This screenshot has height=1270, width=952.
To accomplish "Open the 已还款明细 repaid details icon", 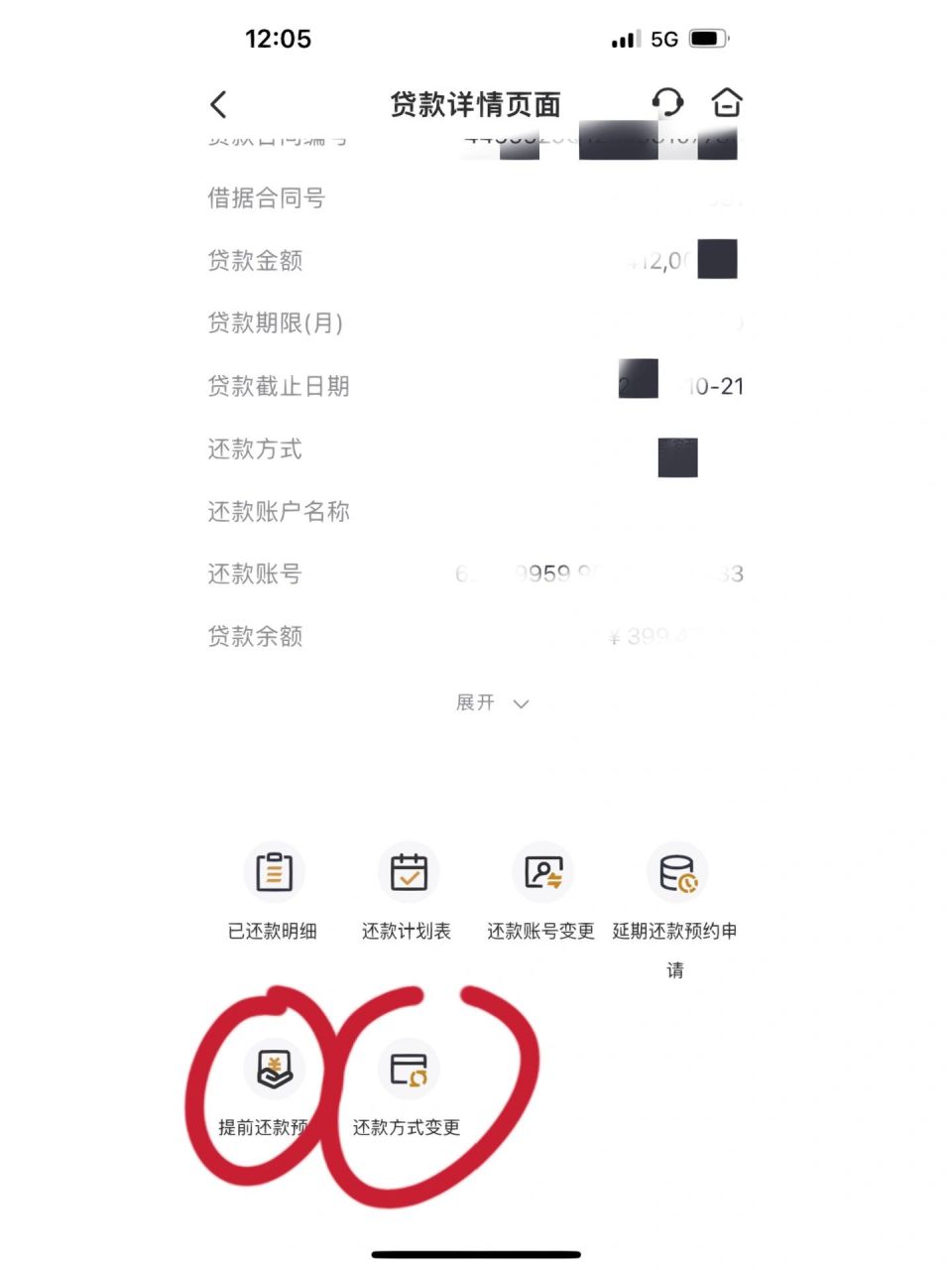I will click(274, 891).
